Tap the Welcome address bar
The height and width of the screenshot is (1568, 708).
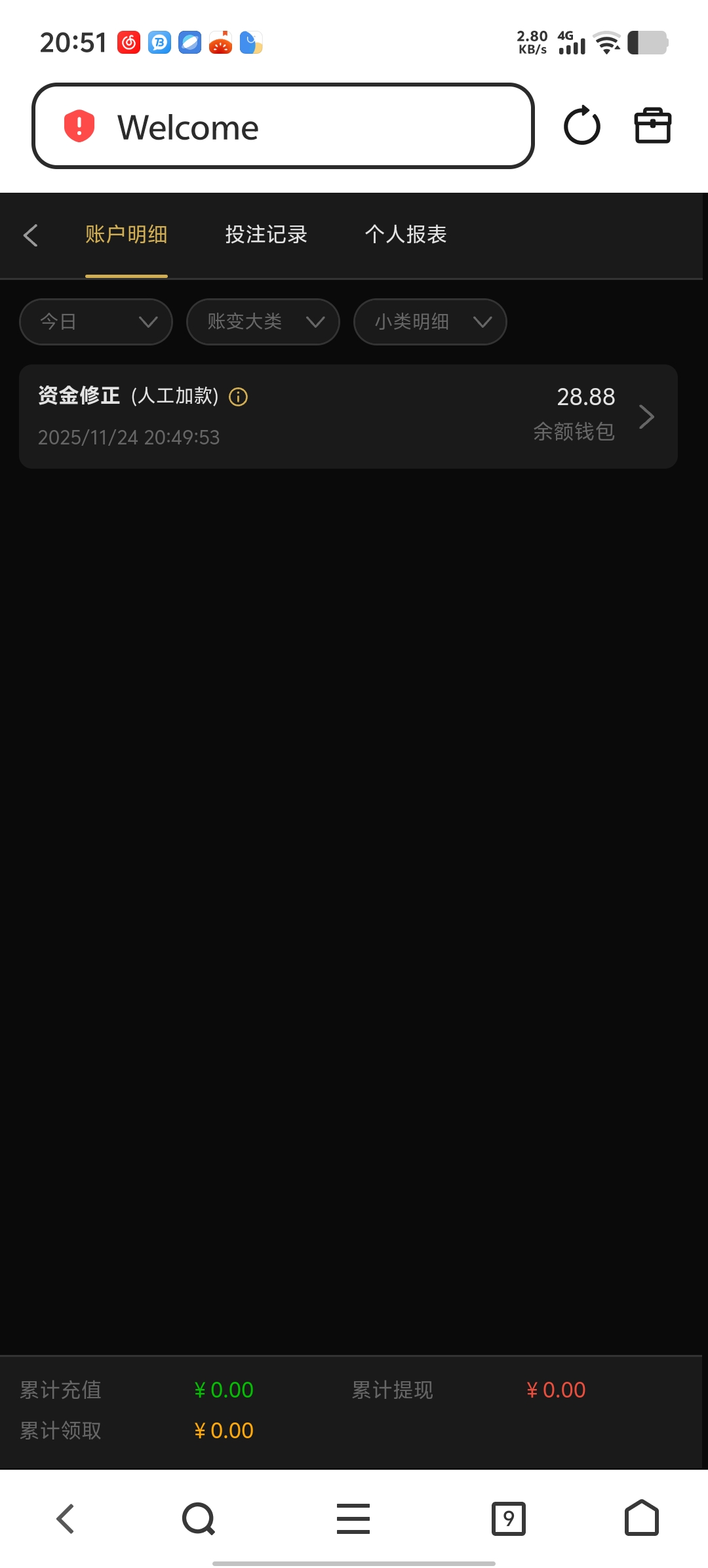[x=282, y=126]
